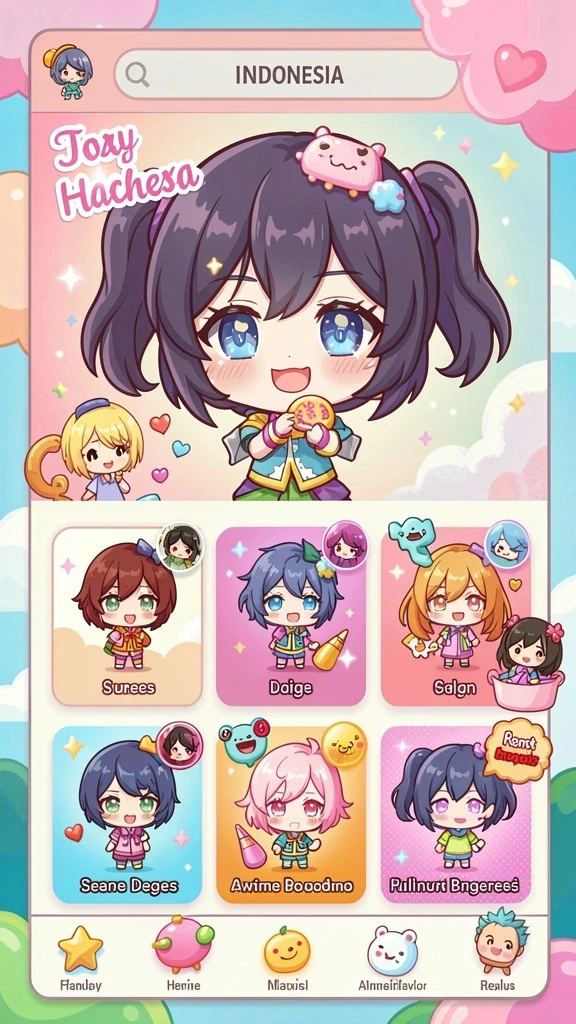The height and width of the screenshot is (1024, 576).
Task: Tap the search box showing INDONESIA
Action: [286, 74]
